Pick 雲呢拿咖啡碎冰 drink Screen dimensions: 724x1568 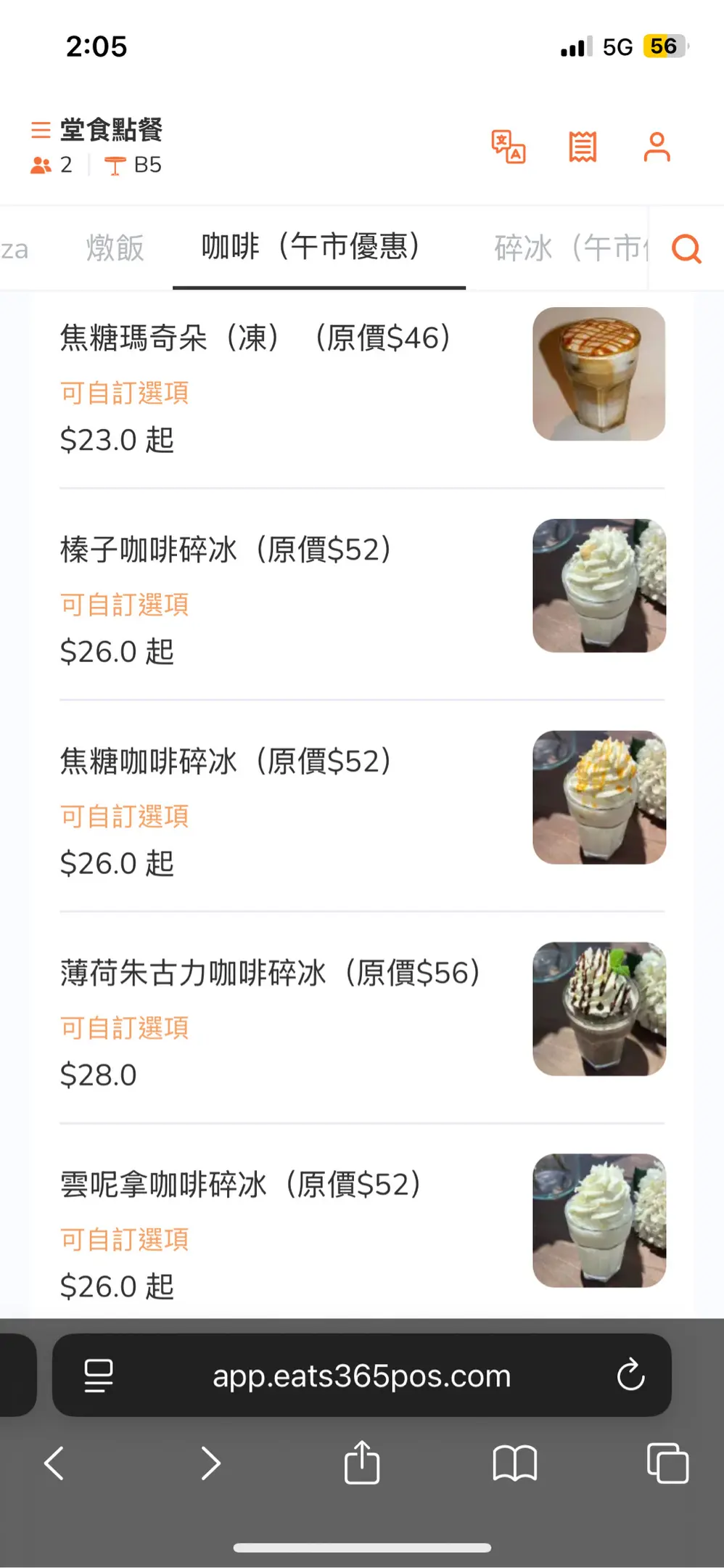tap(240, 1185)
